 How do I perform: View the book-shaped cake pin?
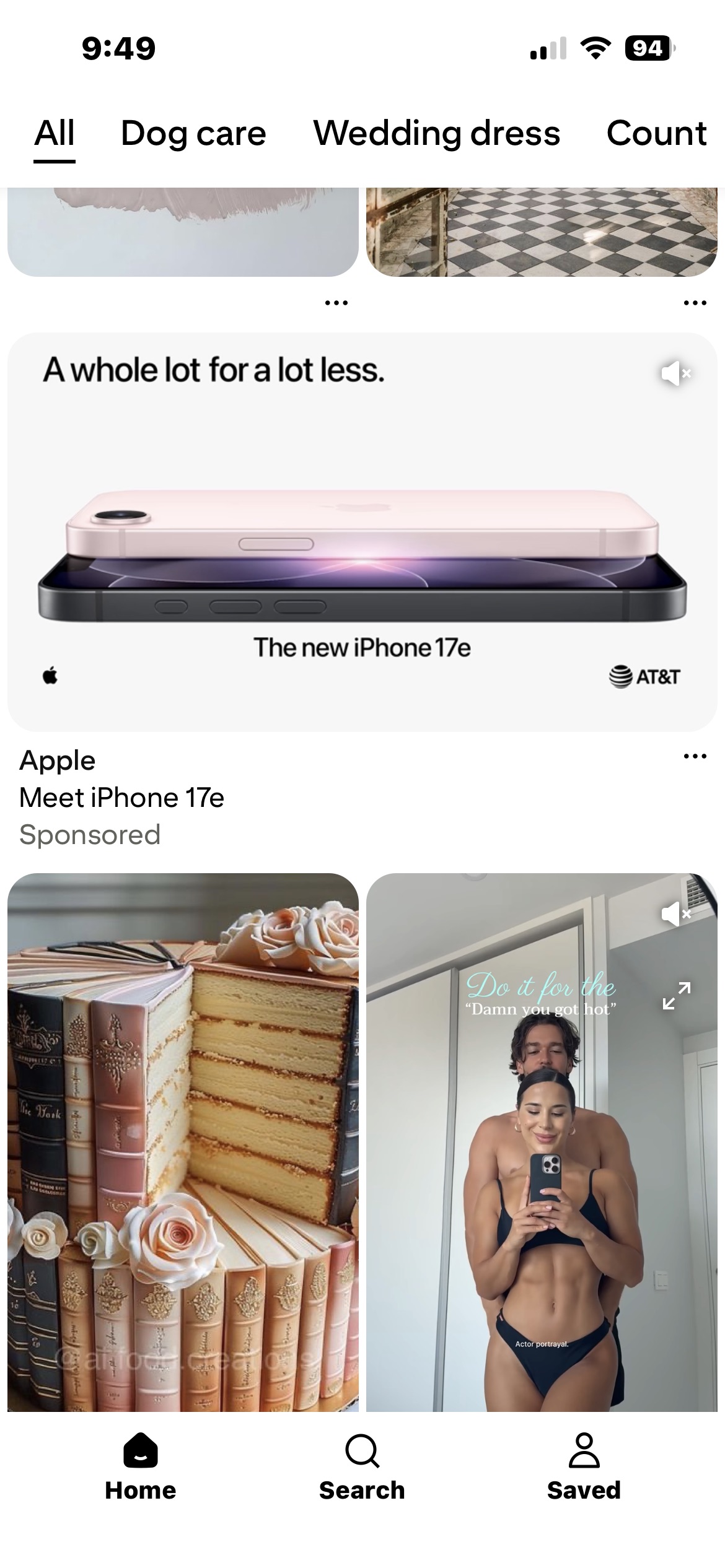(183, 1139)
